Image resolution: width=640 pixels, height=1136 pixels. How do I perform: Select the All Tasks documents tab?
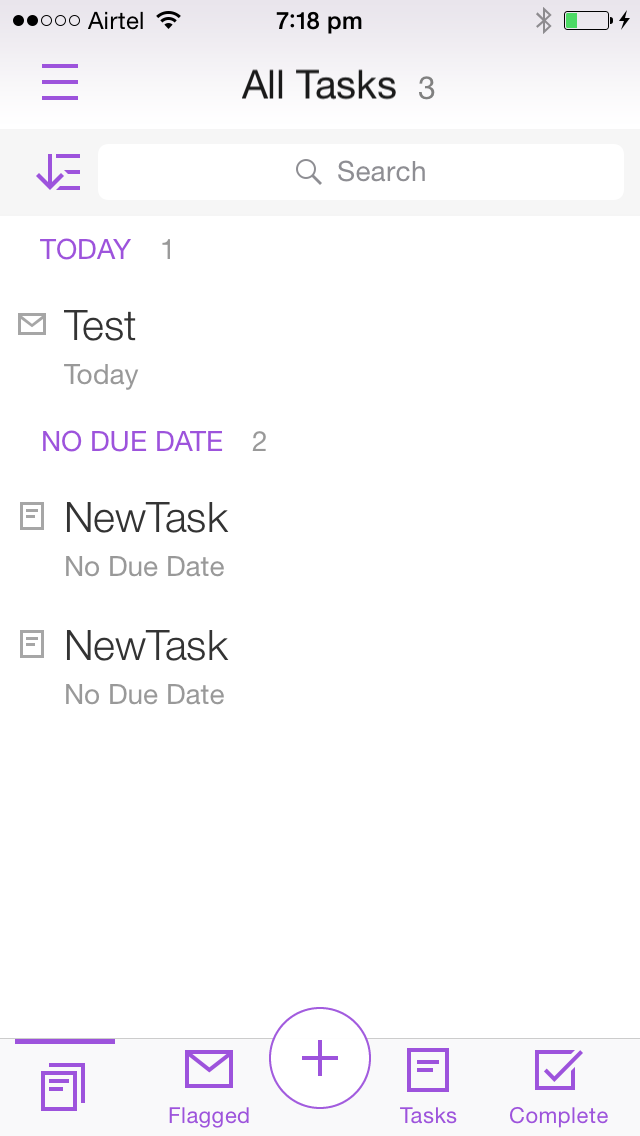point(64,1087)
